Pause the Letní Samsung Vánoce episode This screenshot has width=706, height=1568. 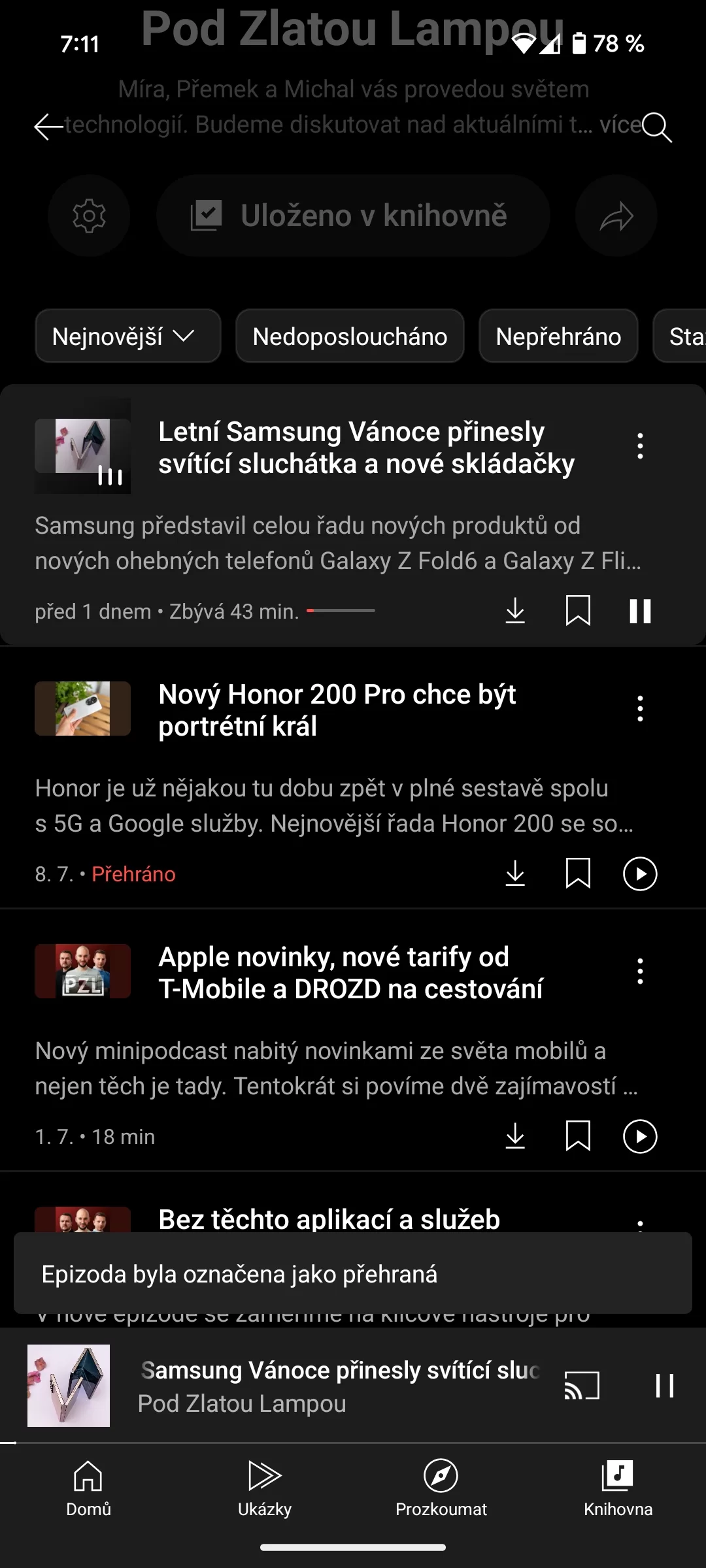[x=640, y=612]
